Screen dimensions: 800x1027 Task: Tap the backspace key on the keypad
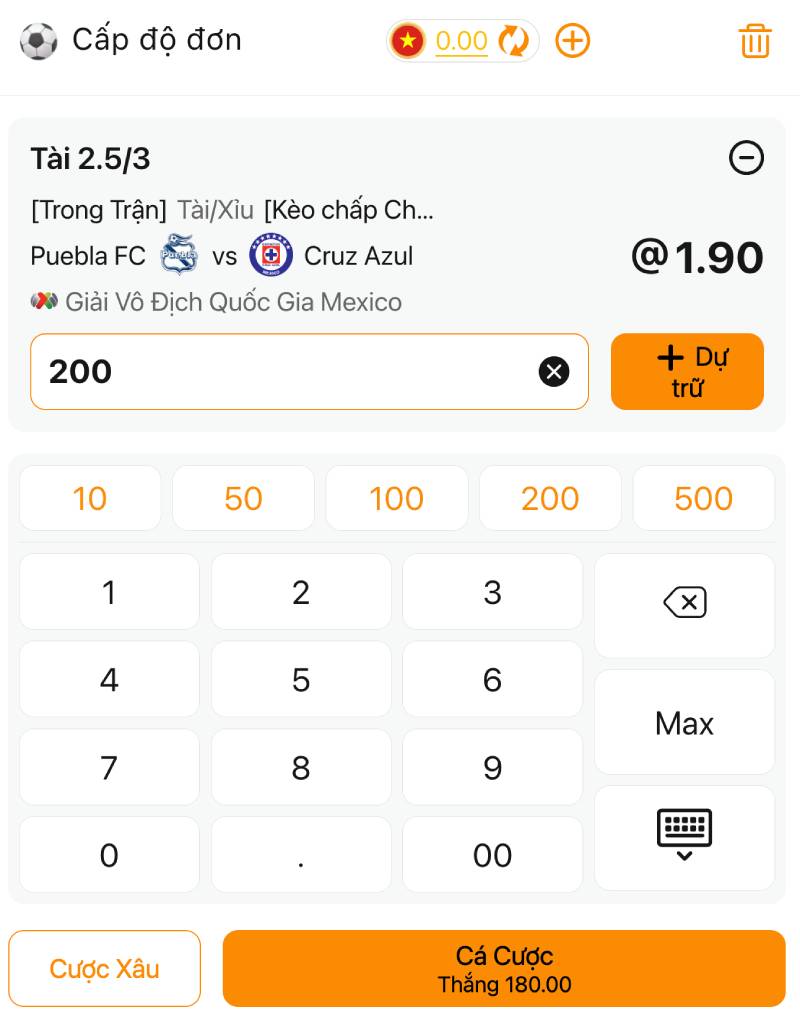point(685,603)
